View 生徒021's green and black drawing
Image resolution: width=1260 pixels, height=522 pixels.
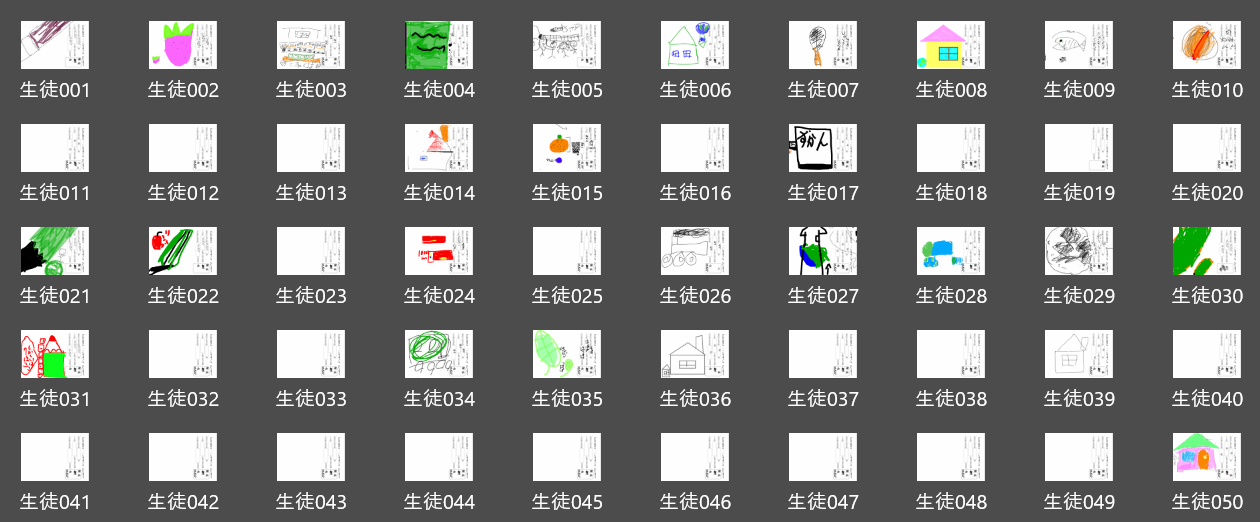point(55,251)
